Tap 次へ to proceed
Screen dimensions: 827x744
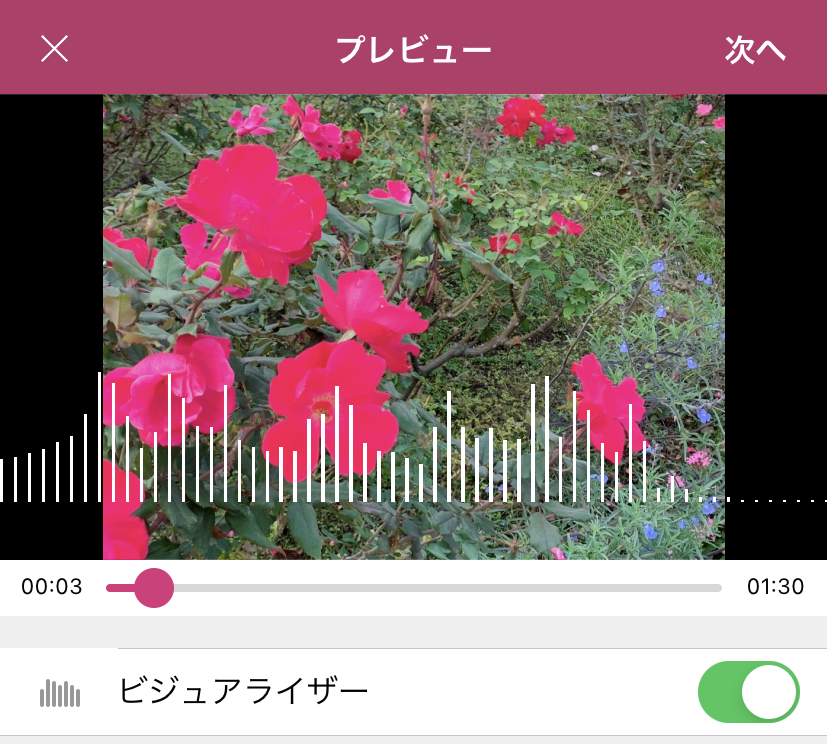pyautogui.click(x=755, y=50)
